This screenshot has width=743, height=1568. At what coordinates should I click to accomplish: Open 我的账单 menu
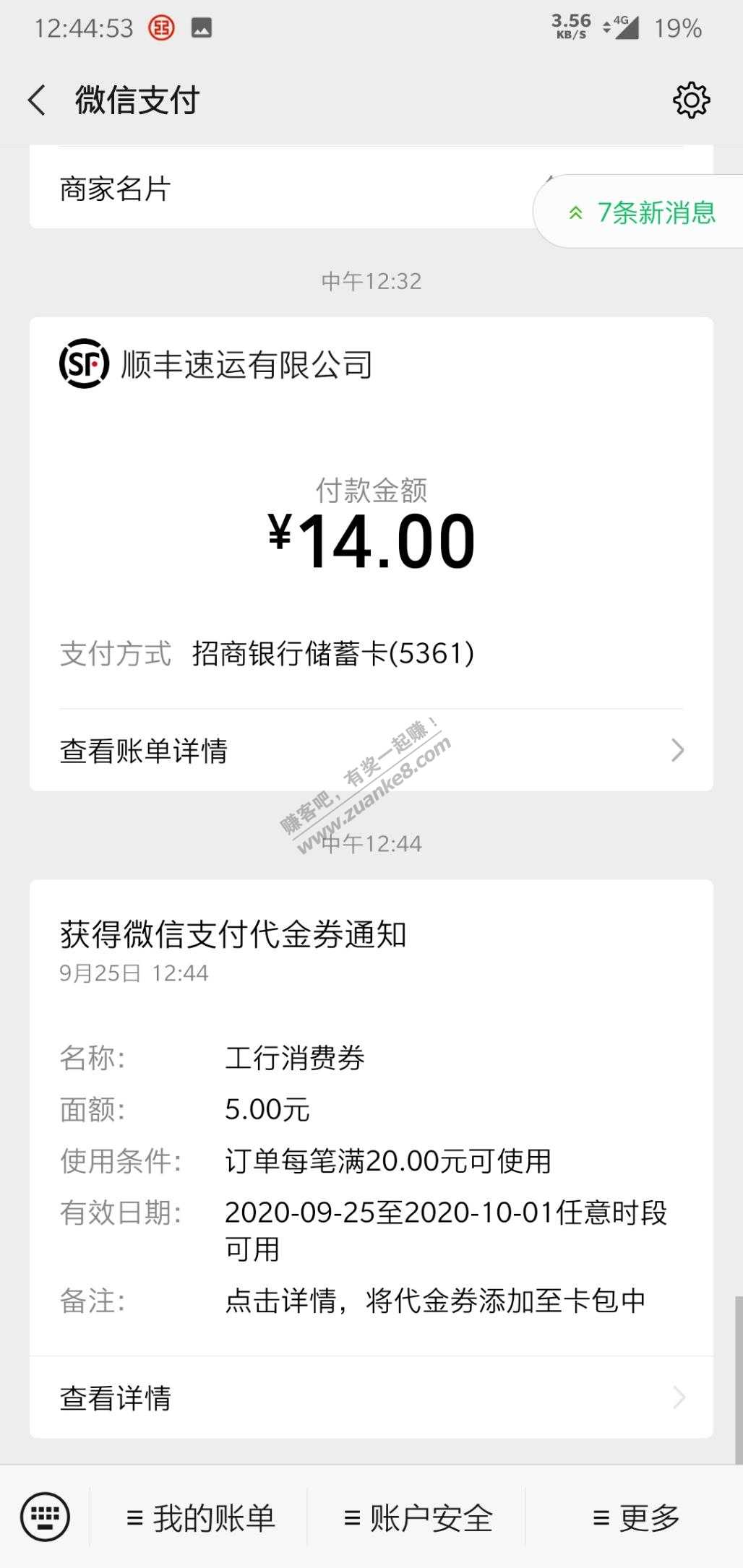click(200, 1518)
